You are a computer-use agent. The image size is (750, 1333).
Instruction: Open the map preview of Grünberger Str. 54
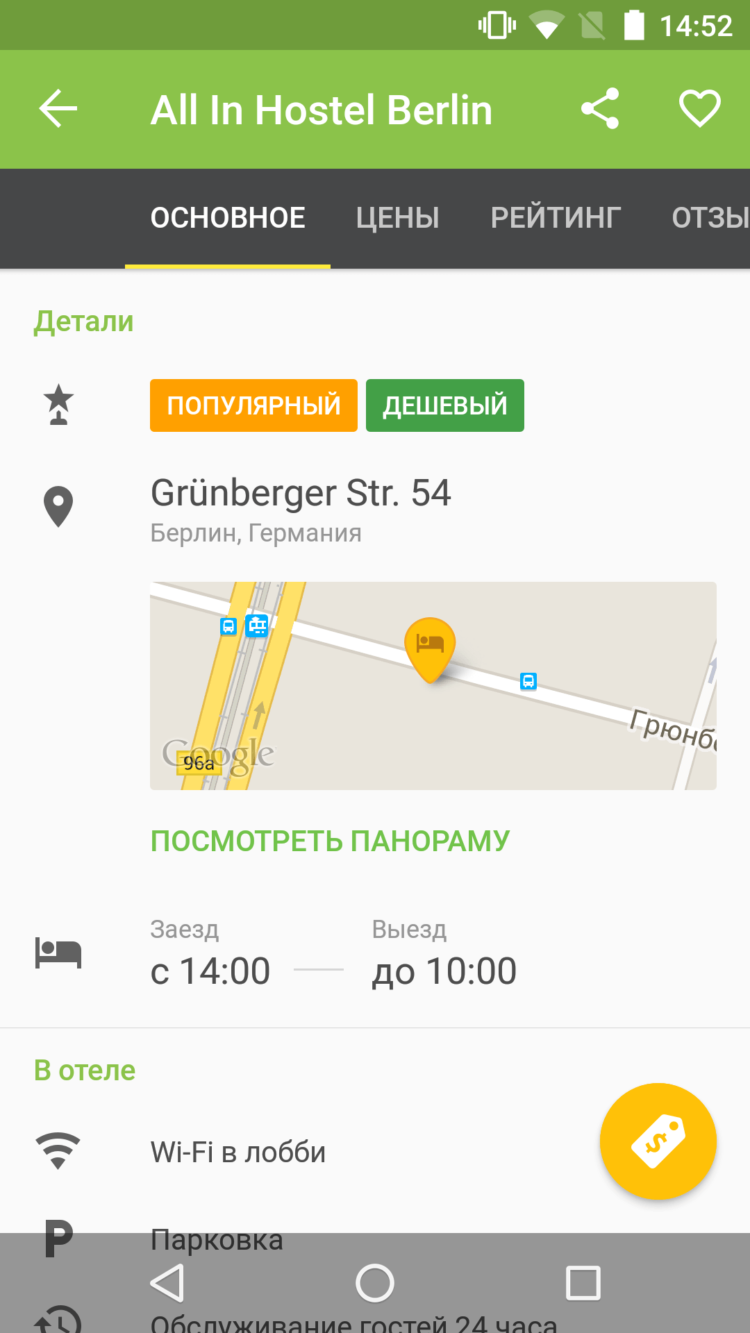[x=433, y=685]
